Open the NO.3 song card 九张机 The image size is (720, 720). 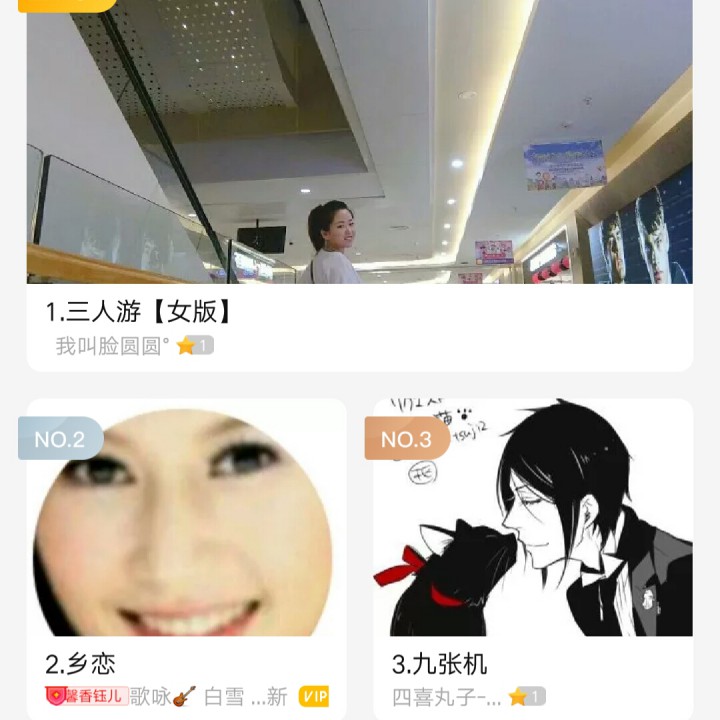(x=532, y=530)
